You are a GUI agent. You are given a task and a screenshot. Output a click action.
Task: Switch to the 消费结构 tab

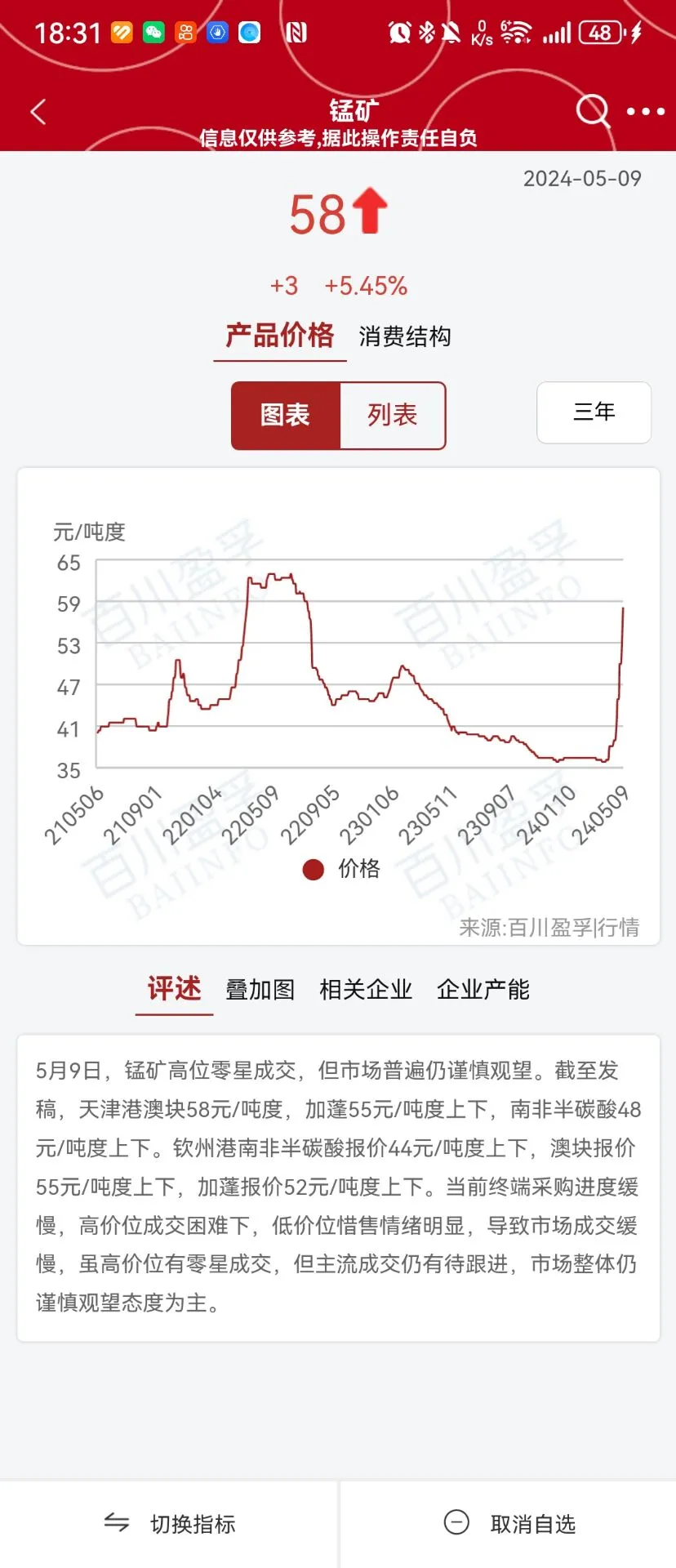click(406, 336)
